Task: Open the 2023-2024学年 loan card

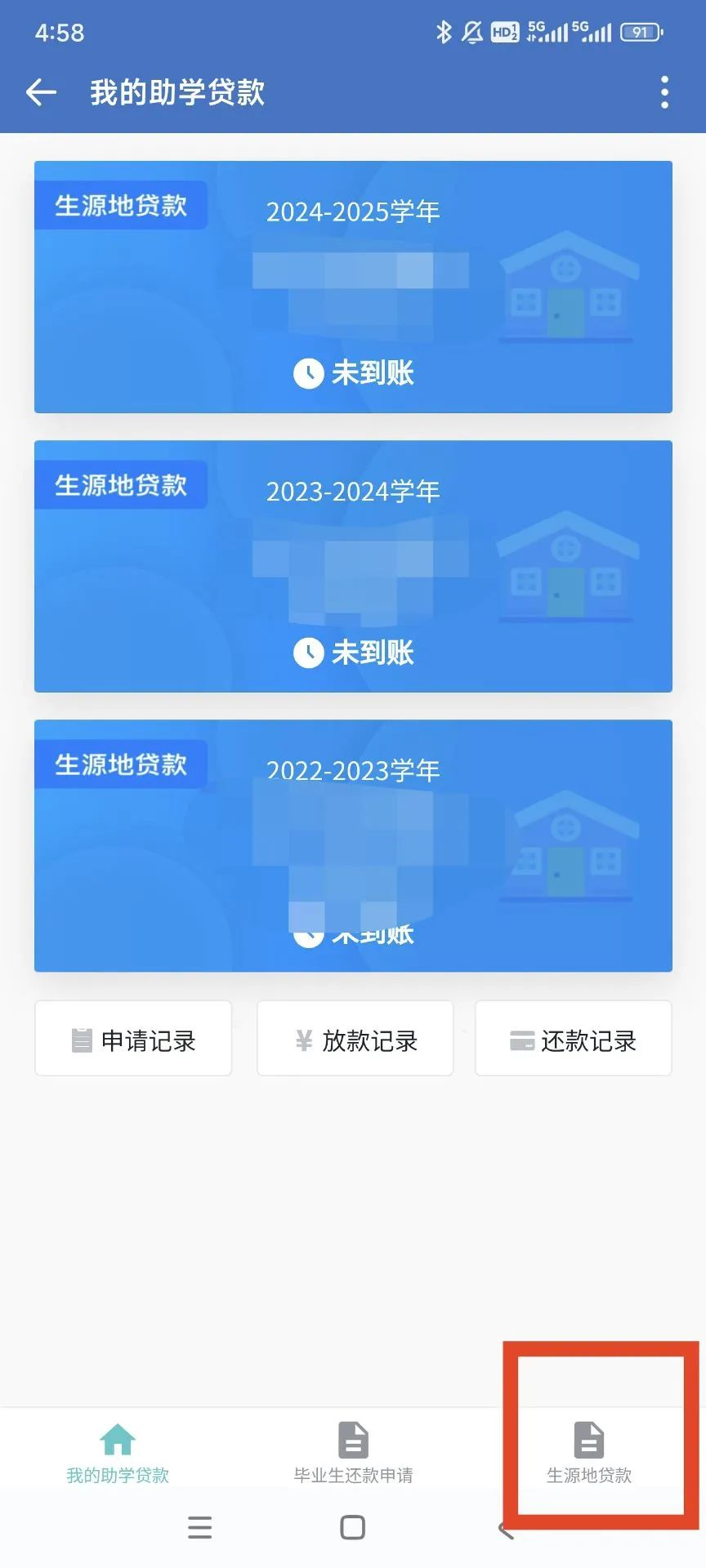Action: tap(353, 566)
